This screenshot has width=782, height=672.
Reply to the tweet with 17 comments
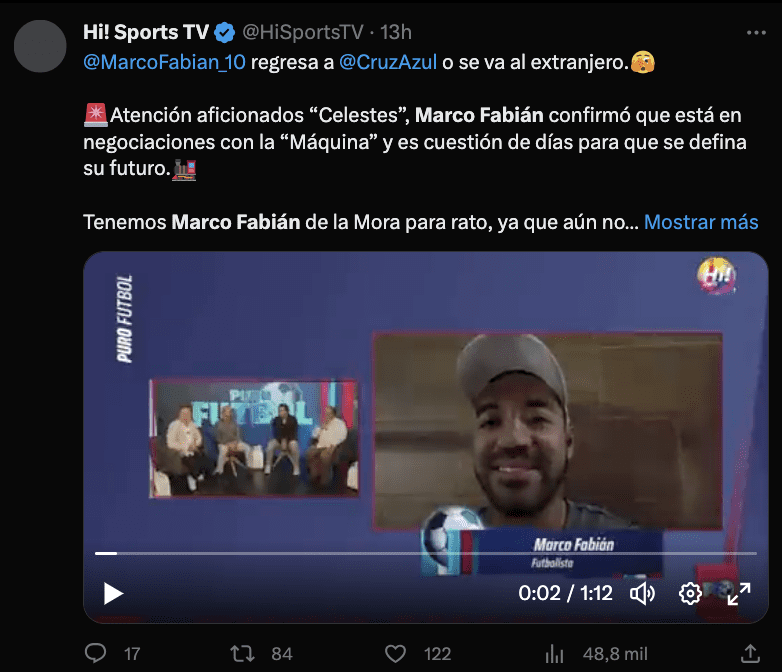(96, 653)
